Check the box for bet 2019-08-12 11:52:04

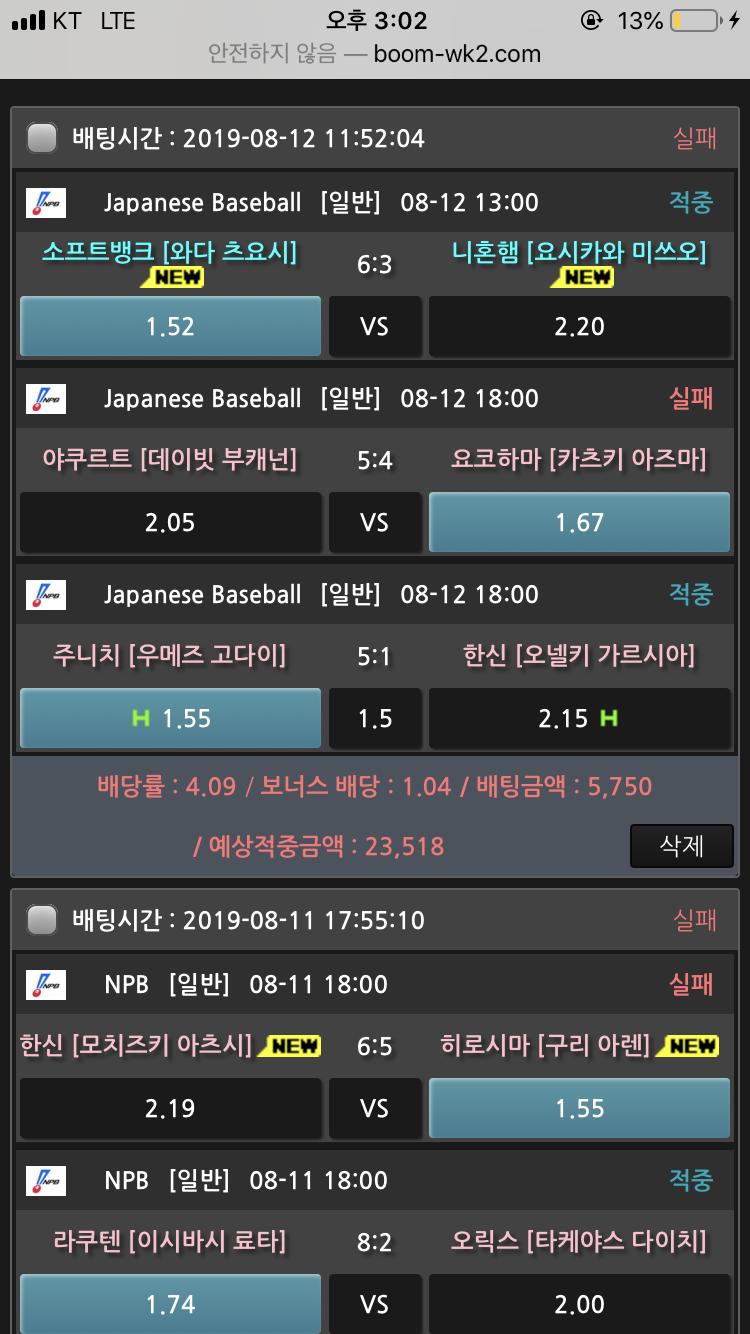pyautogui.click(x=42, y=138)
